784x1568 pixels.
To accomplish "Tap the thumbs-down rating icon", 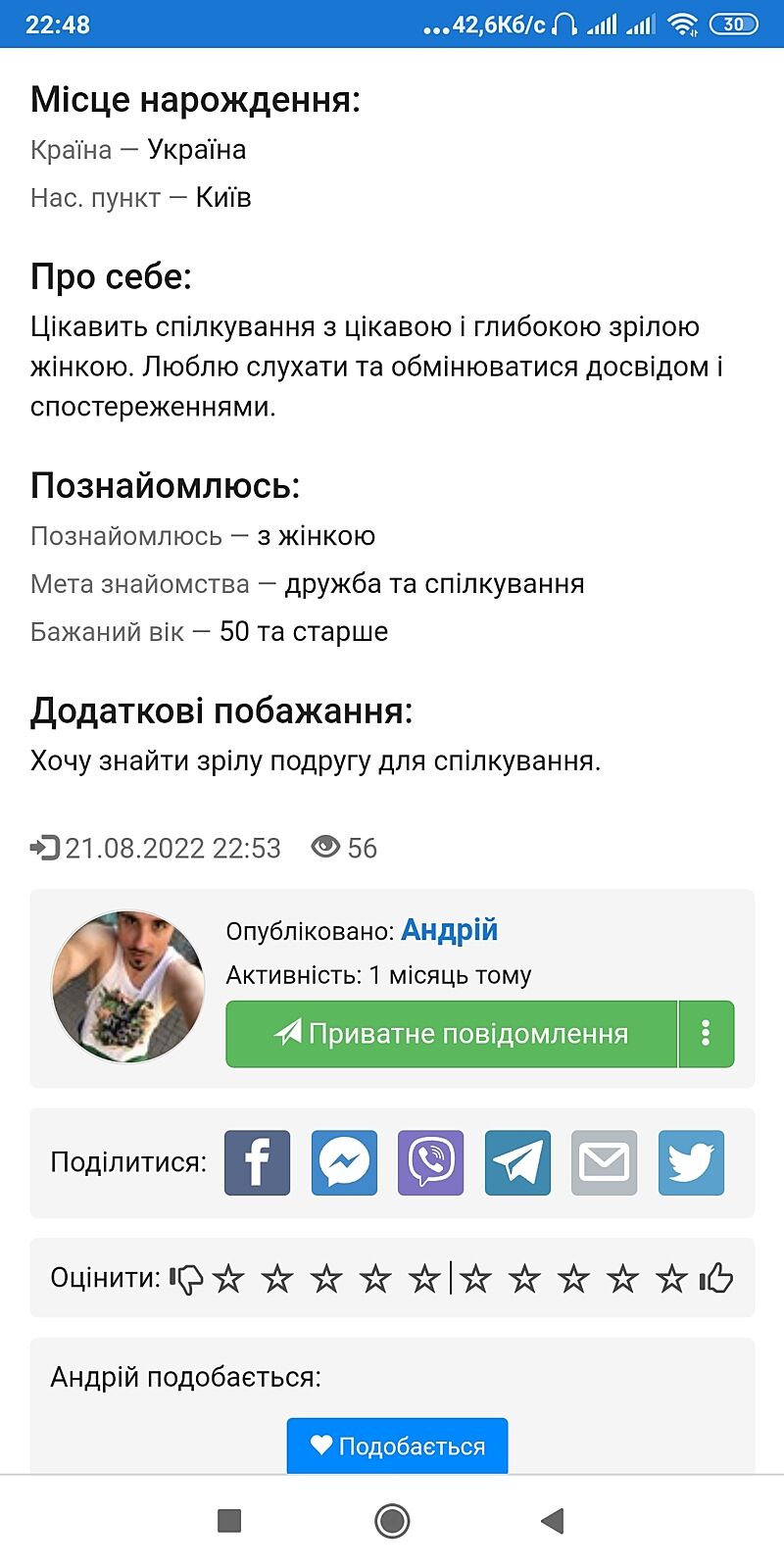I will pyautogui.click(x=186, y=1278).
